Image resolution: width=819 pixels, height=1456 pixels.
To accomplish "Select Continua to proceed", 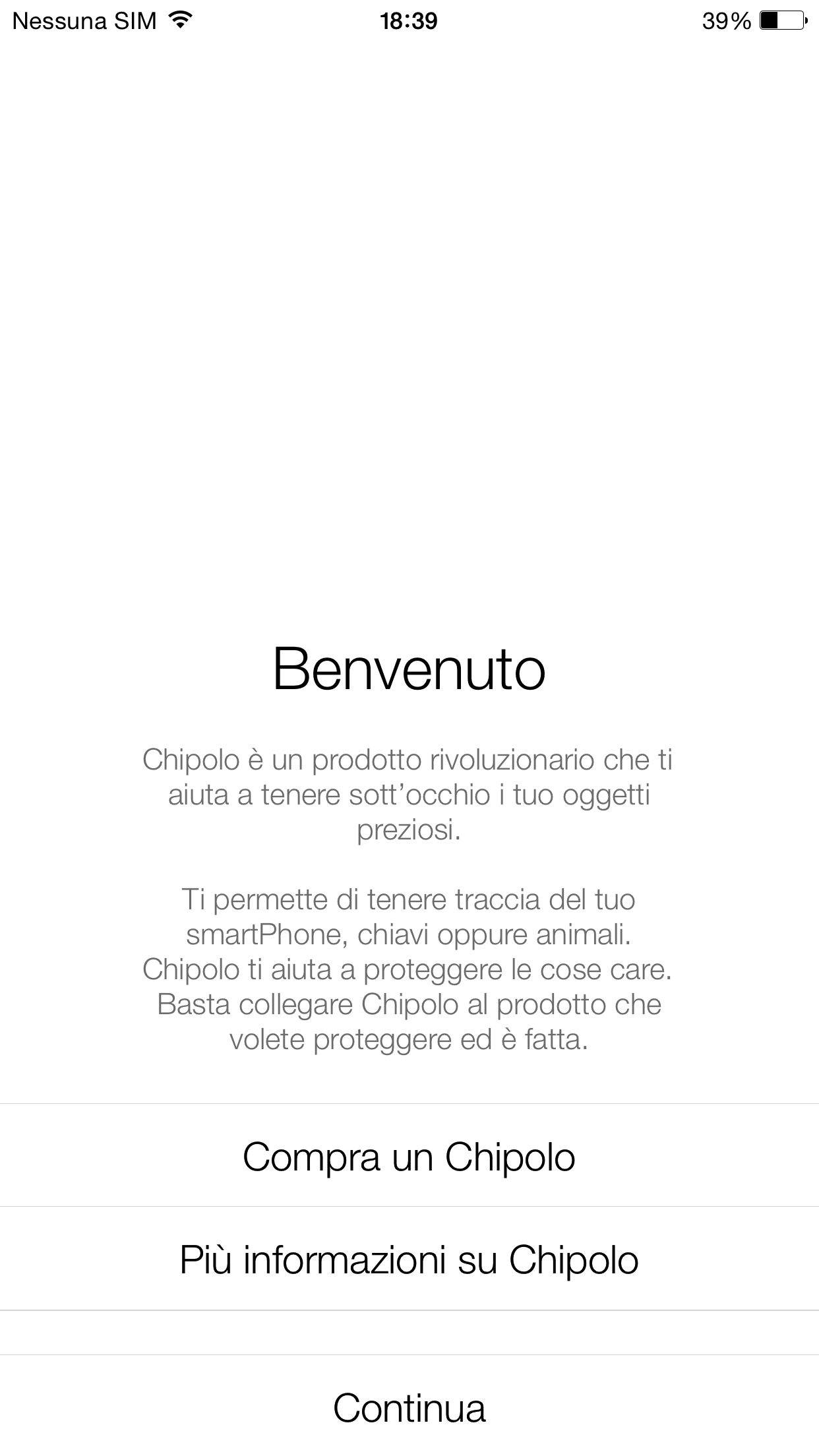I will point(409,1407).
